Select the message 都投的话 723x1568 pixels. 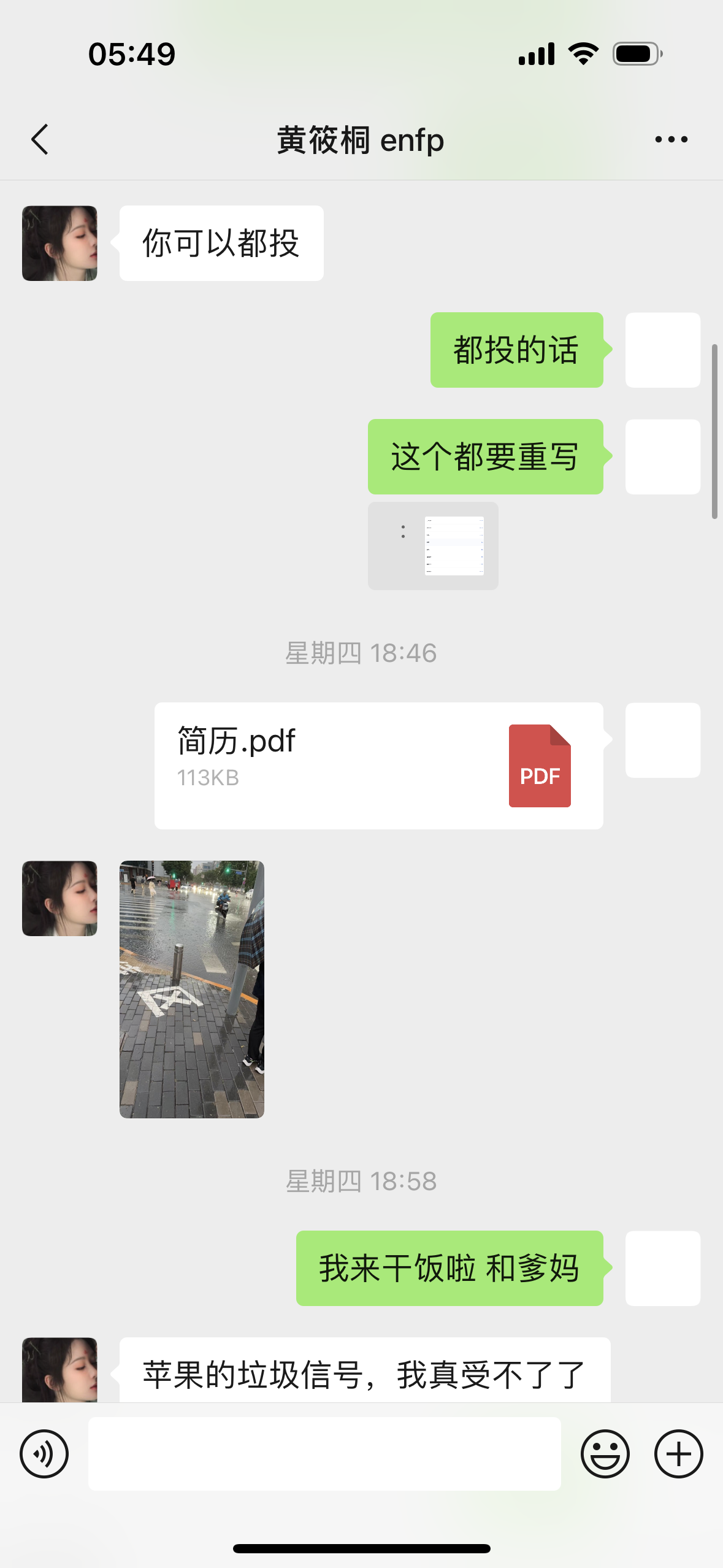517,349
